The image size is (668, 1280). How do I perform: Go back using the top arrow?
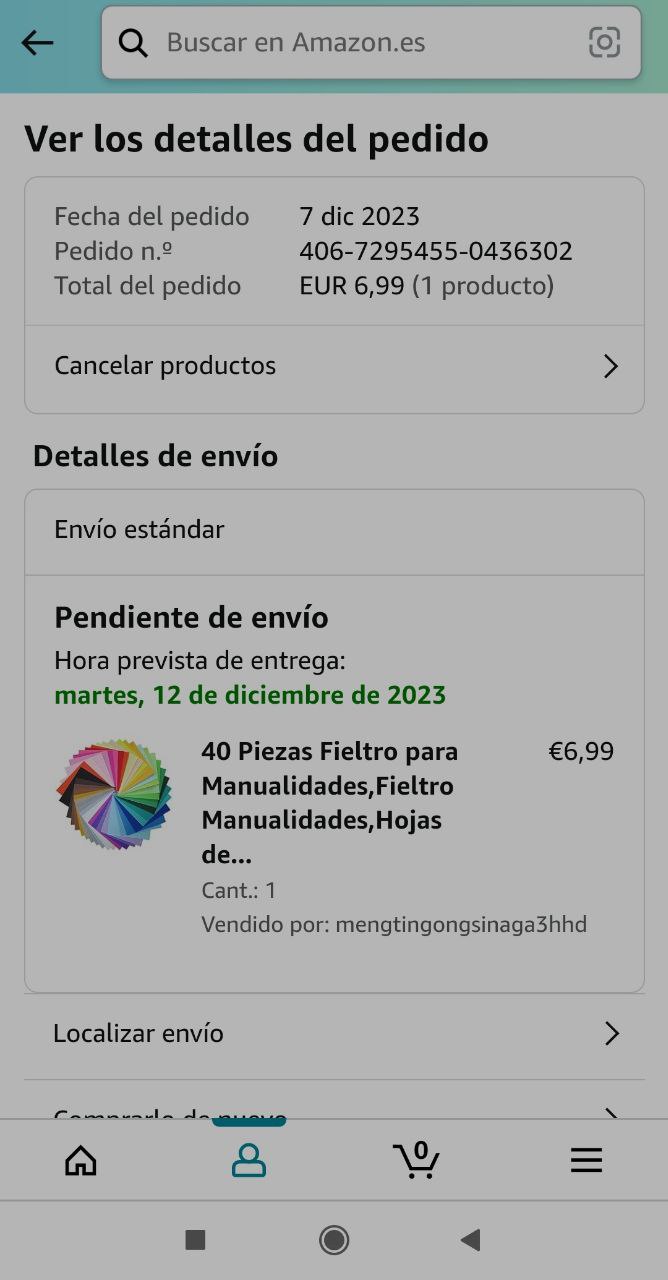37,42
